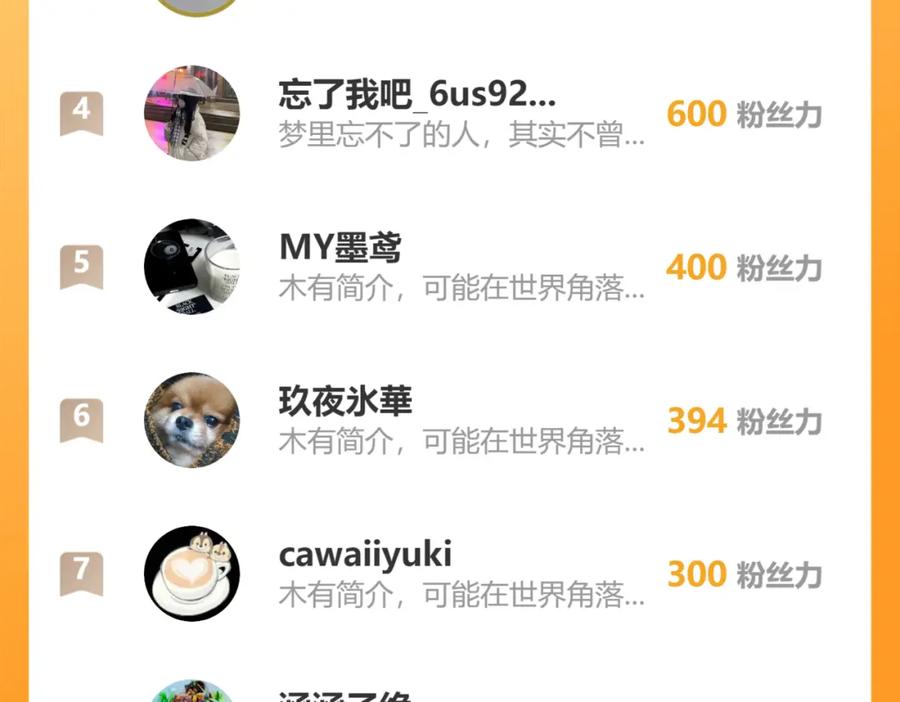
Task: Open cawaiiyuki's ranking row
Action: pos(449,573)
